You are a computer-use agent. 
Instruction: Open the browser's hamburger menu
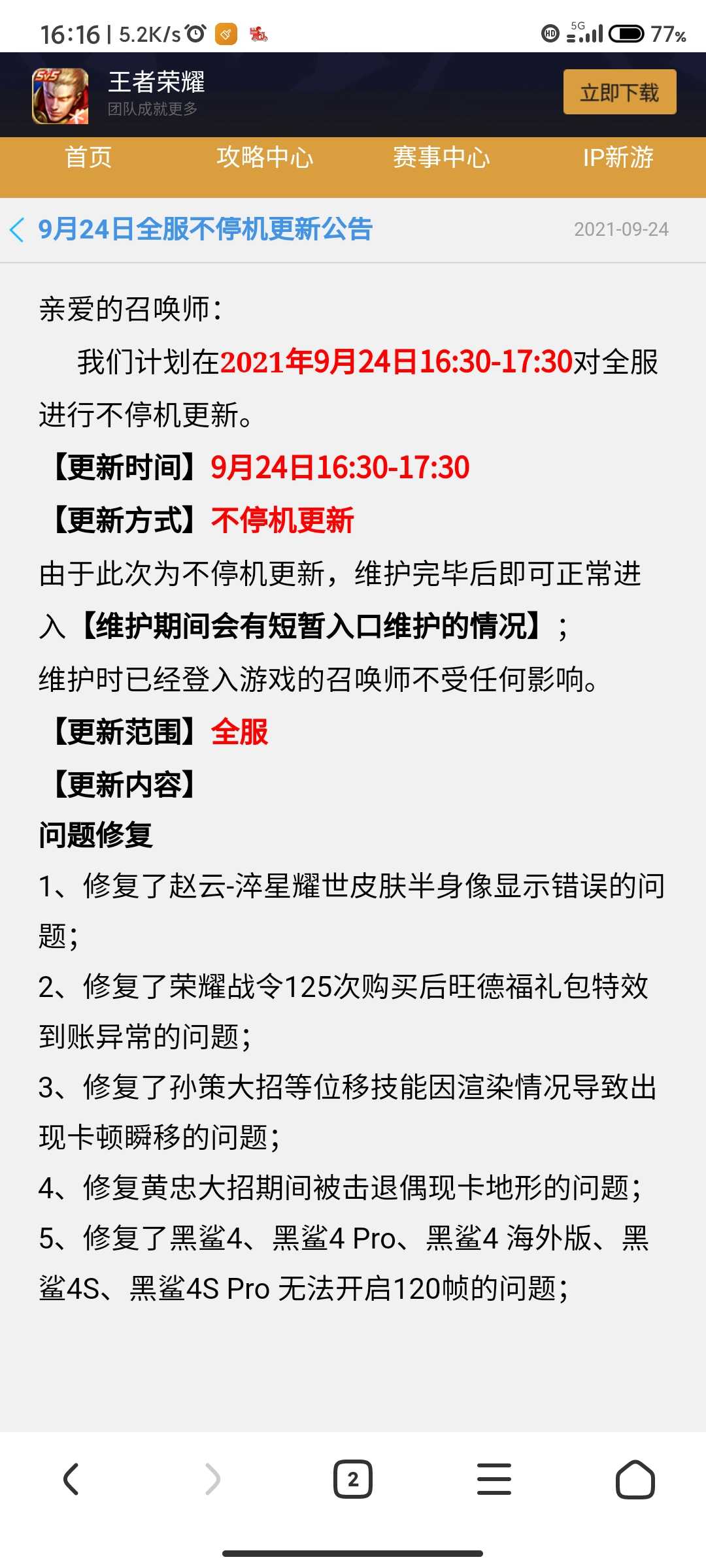click(x=494, y=1479)
